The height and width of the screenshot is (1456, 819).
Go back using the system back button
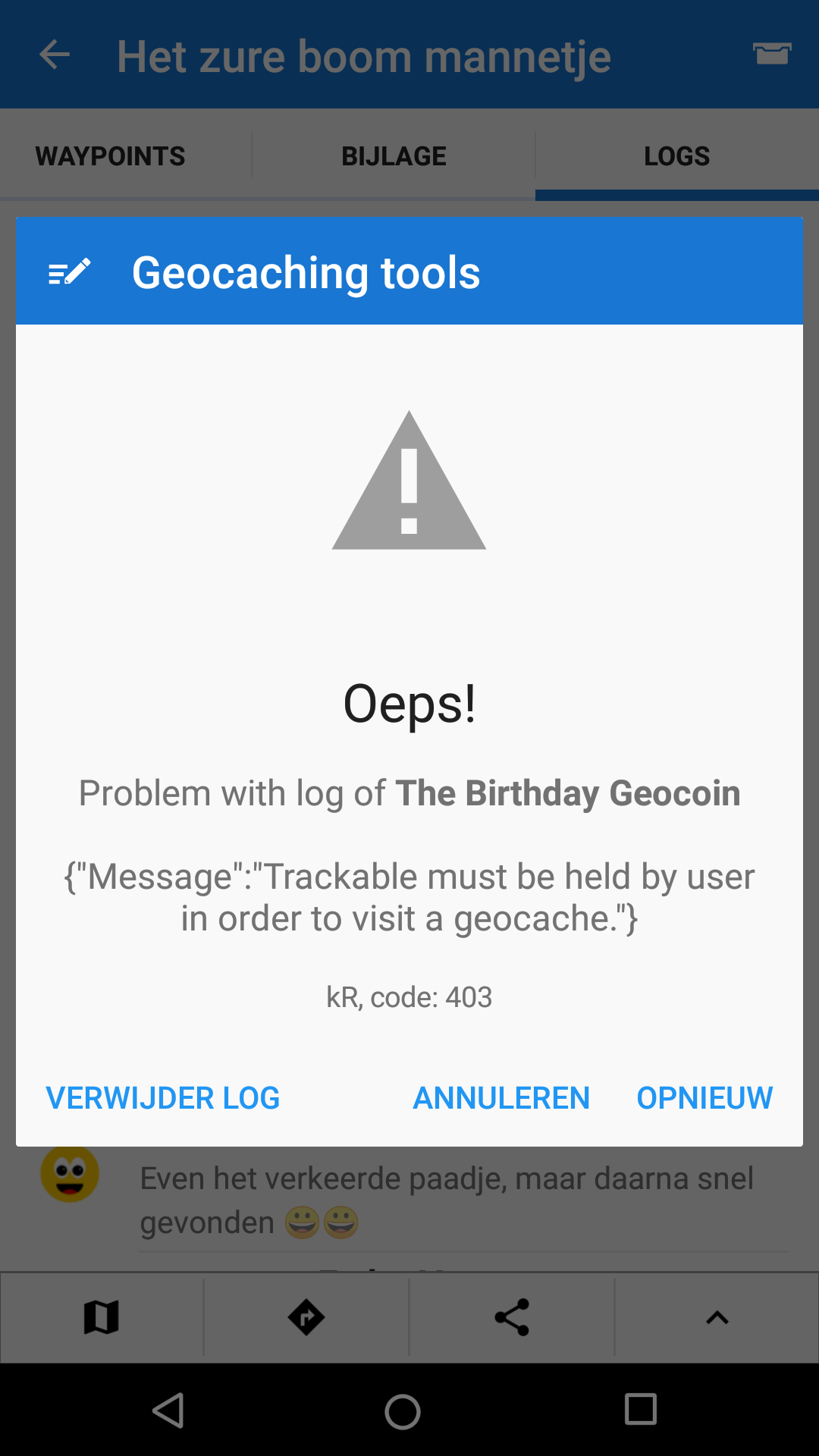pos(168,1410)
